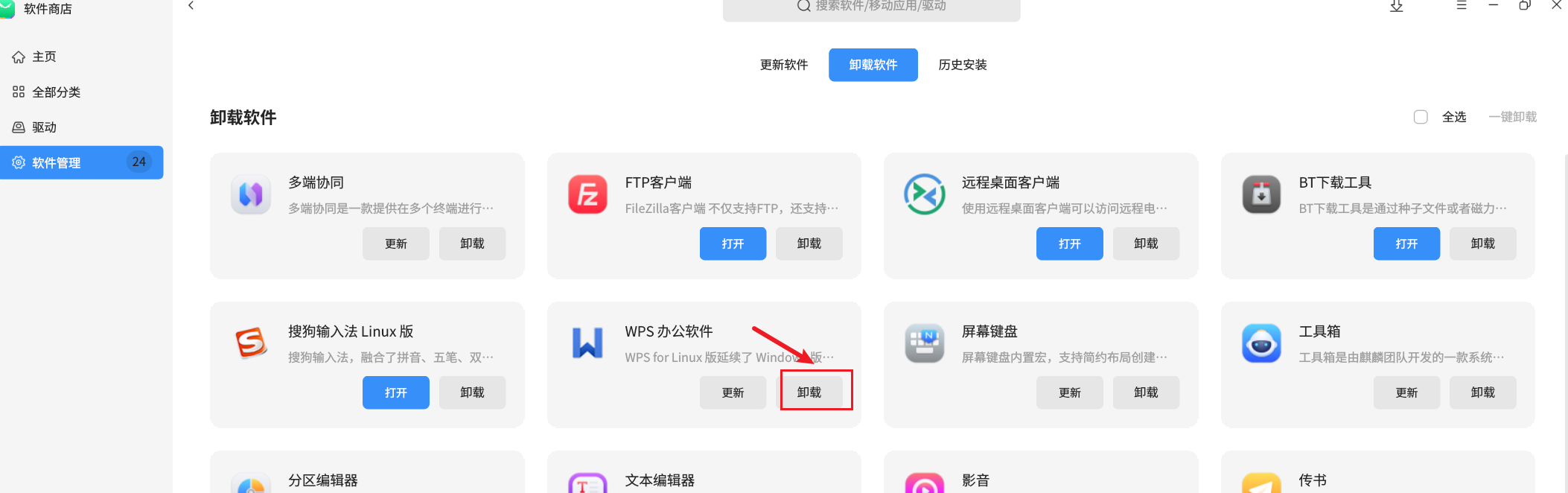The height and width of the screenshot is (493, 1568).
Task: Open 驱动 in the sidebar
Action: pos(45,127)
